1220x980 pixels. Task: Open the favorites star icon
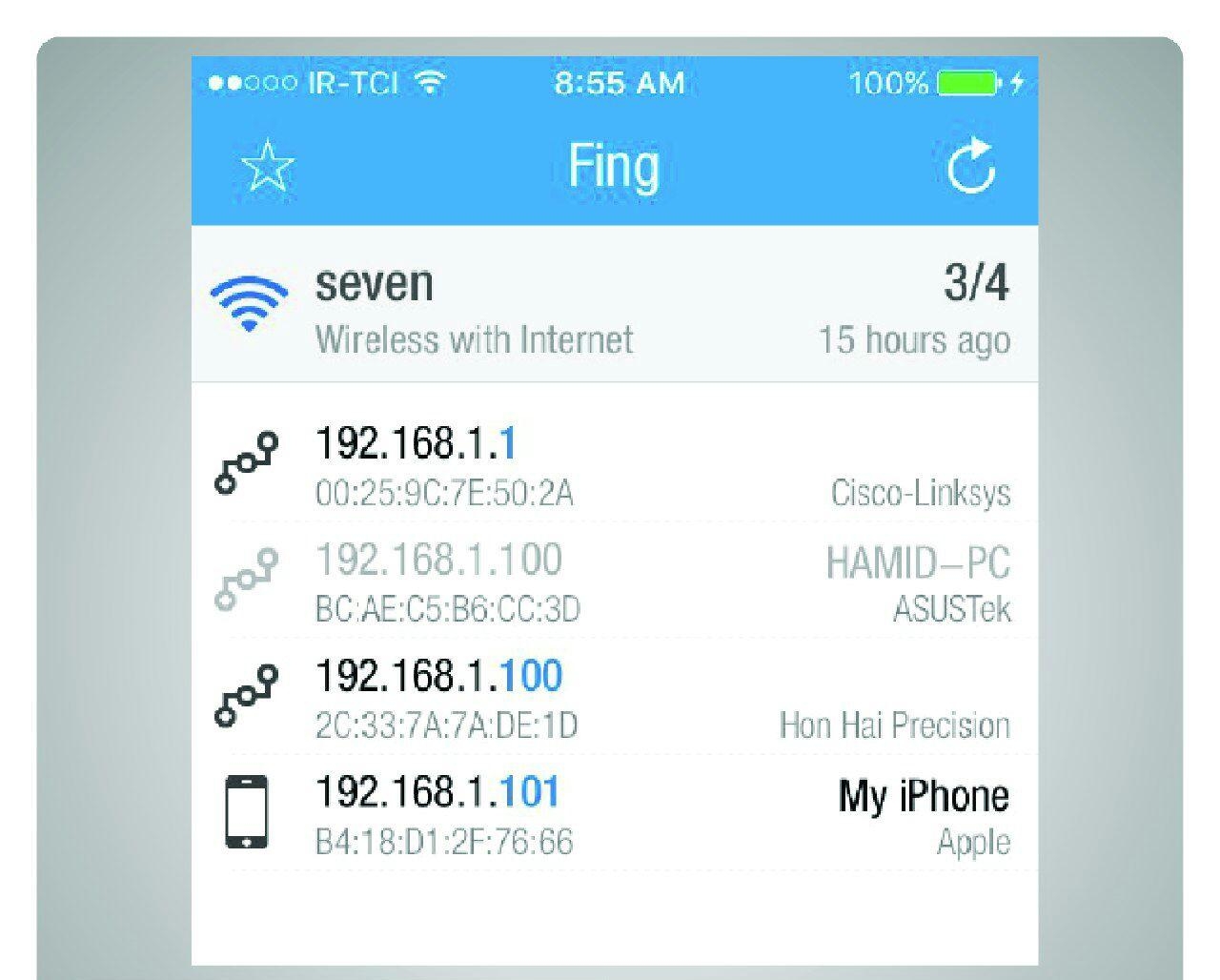pos(267,166)
